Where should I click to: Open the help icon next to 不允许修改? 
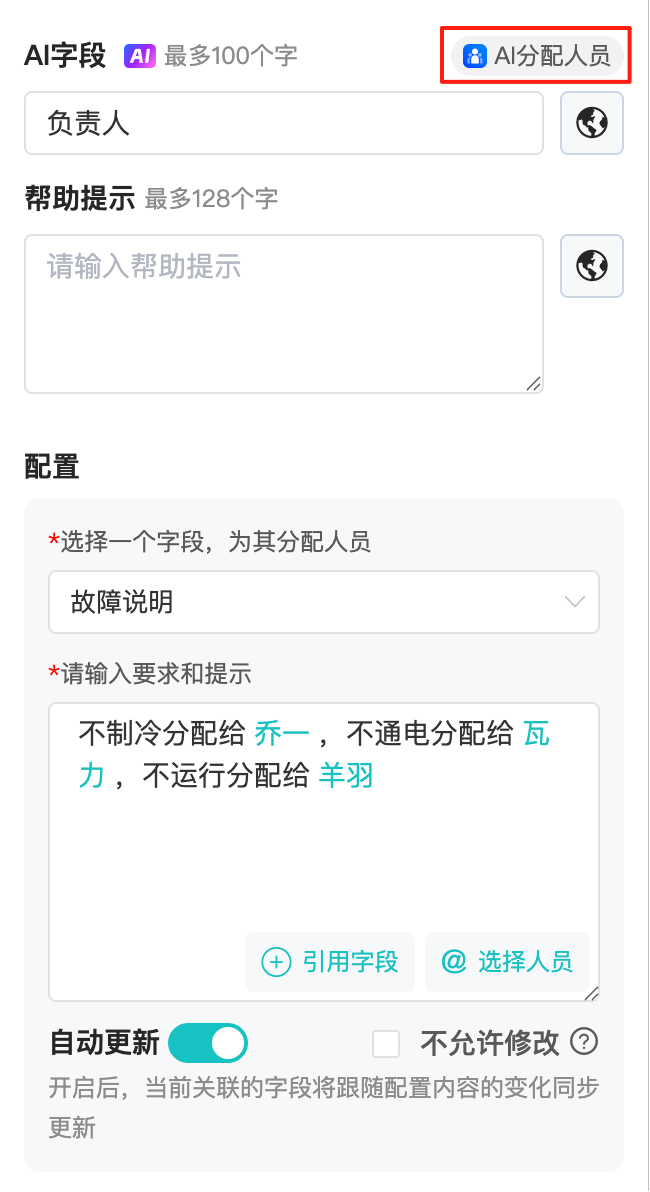coord(584,1043)
